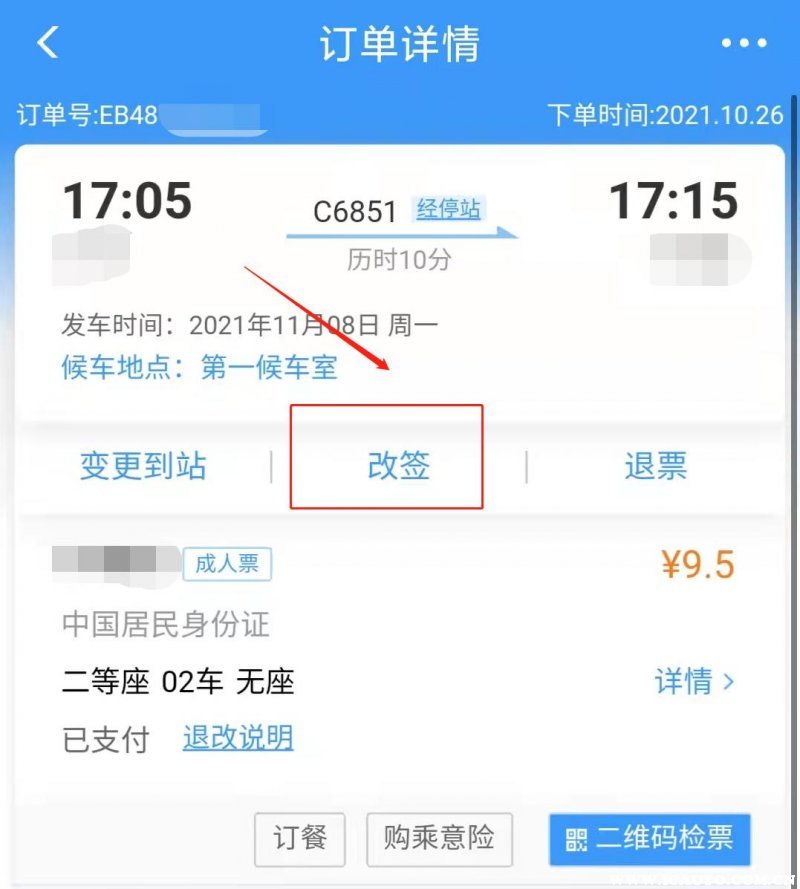Buy travel insurance via 购乘意险
800x889 pixels.
(439, 837)
